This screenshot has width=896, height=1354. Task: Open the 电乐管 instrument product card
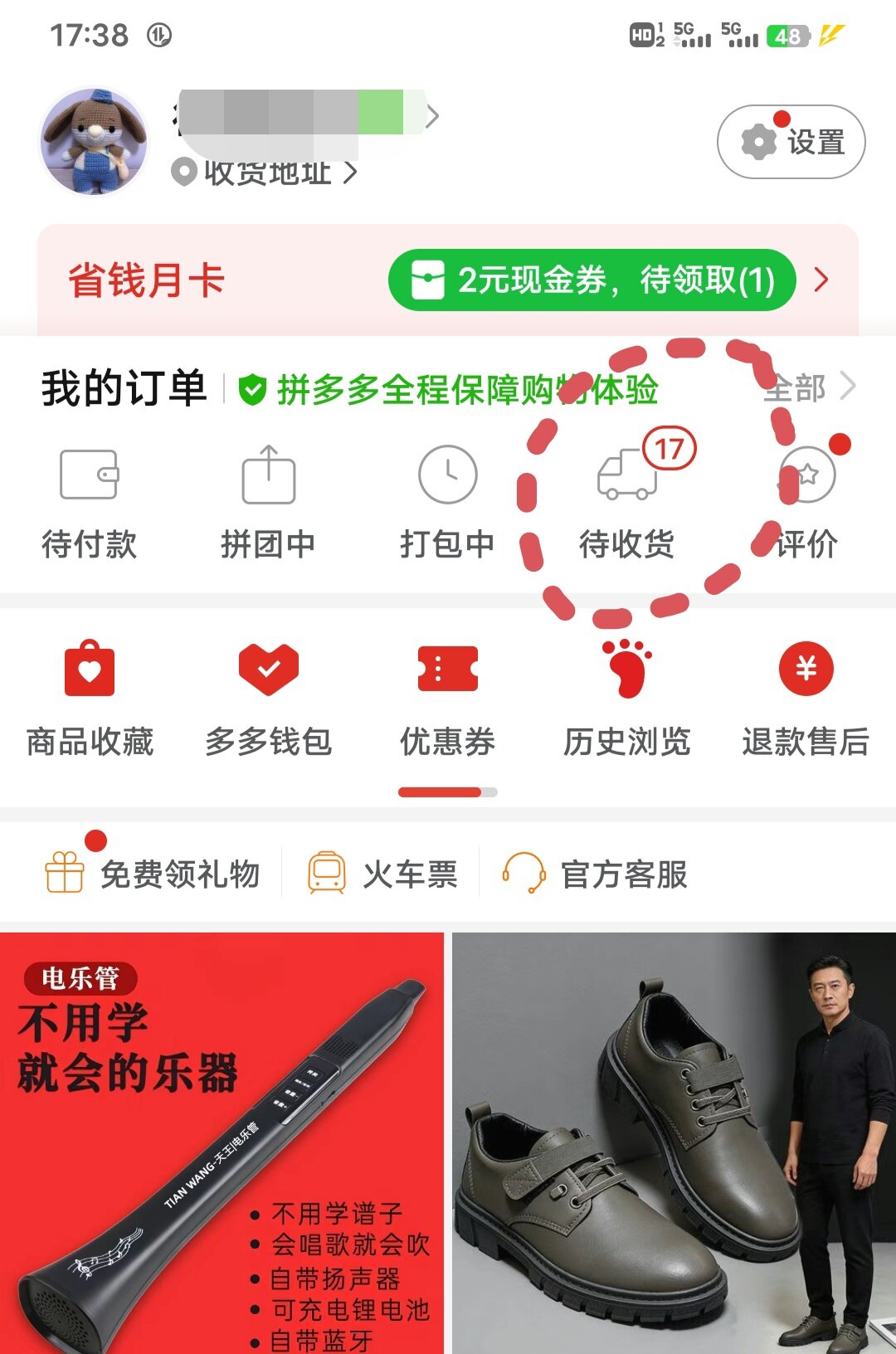222,1143
